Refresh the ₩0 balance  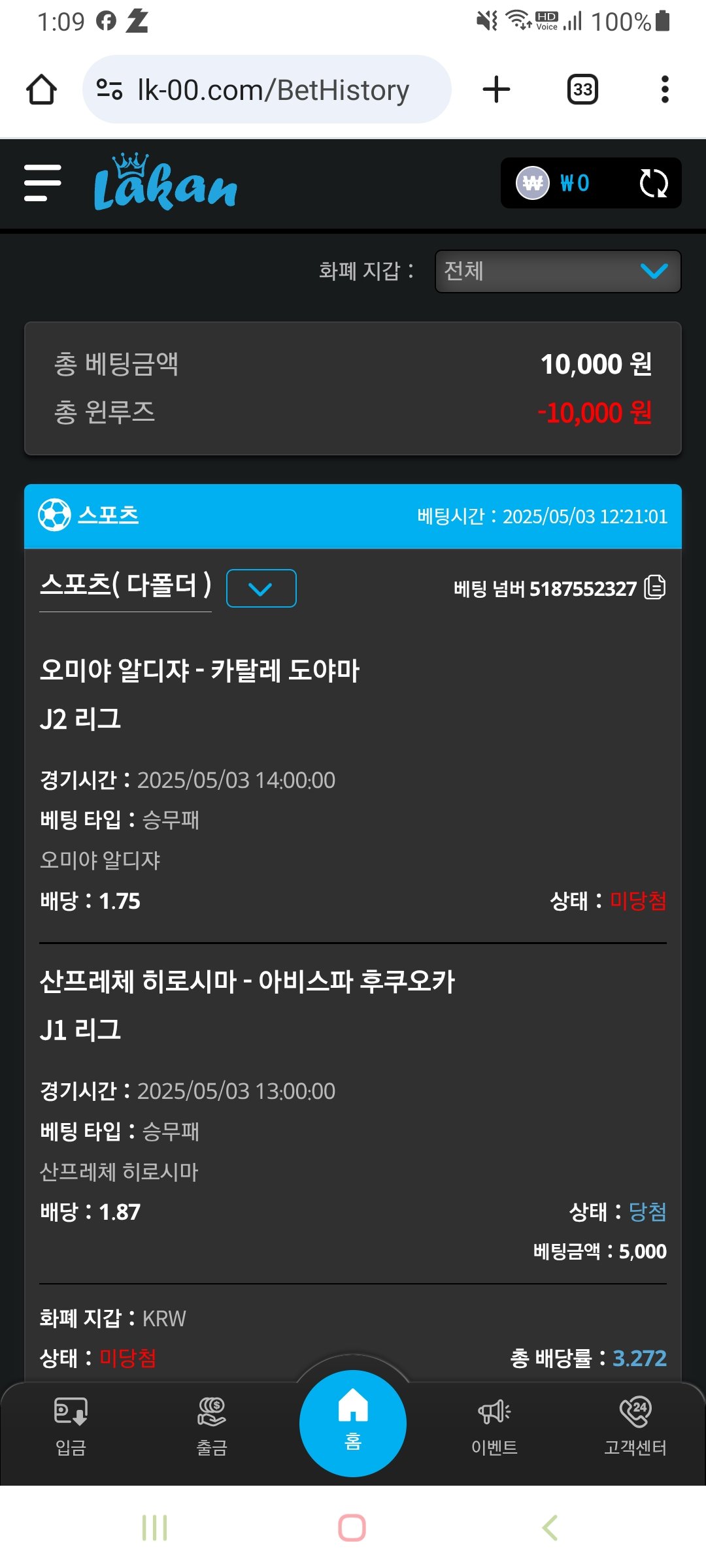(653, 184)
